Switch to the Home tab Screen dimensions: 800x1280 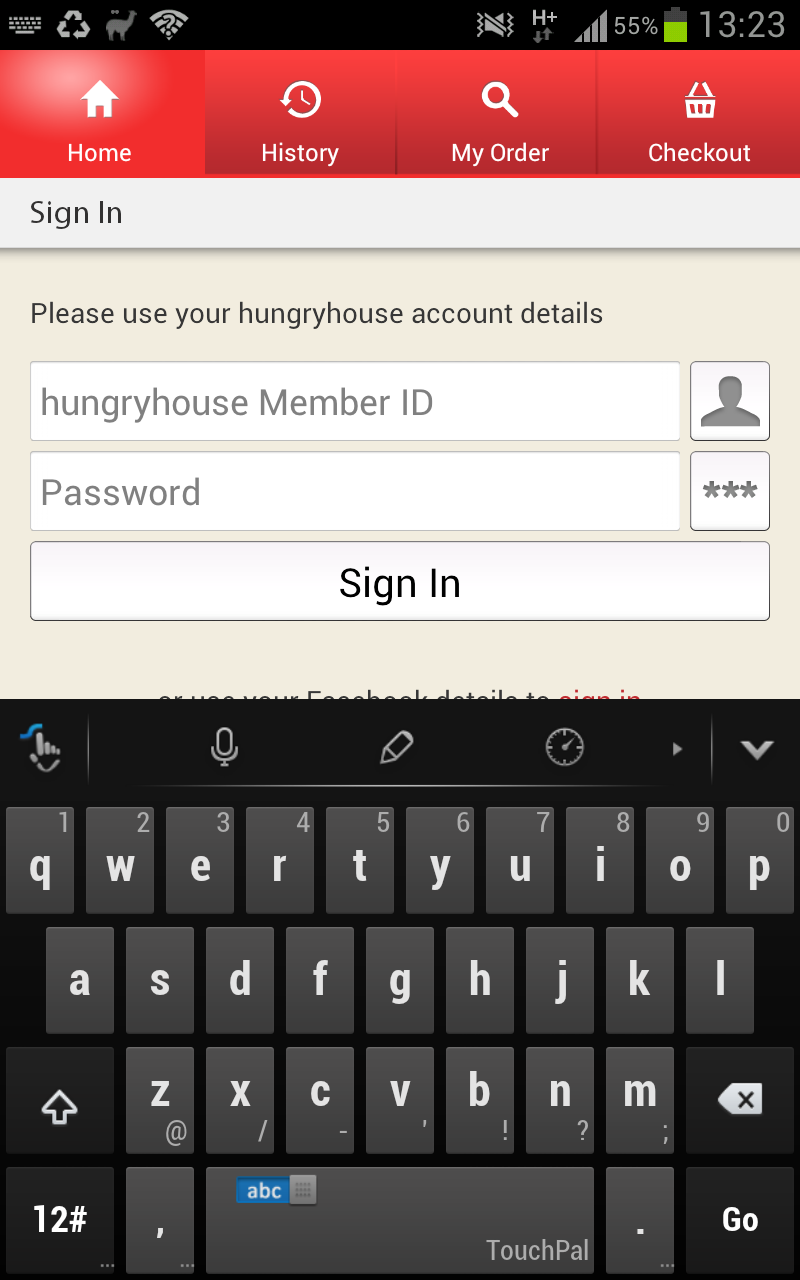100,113
